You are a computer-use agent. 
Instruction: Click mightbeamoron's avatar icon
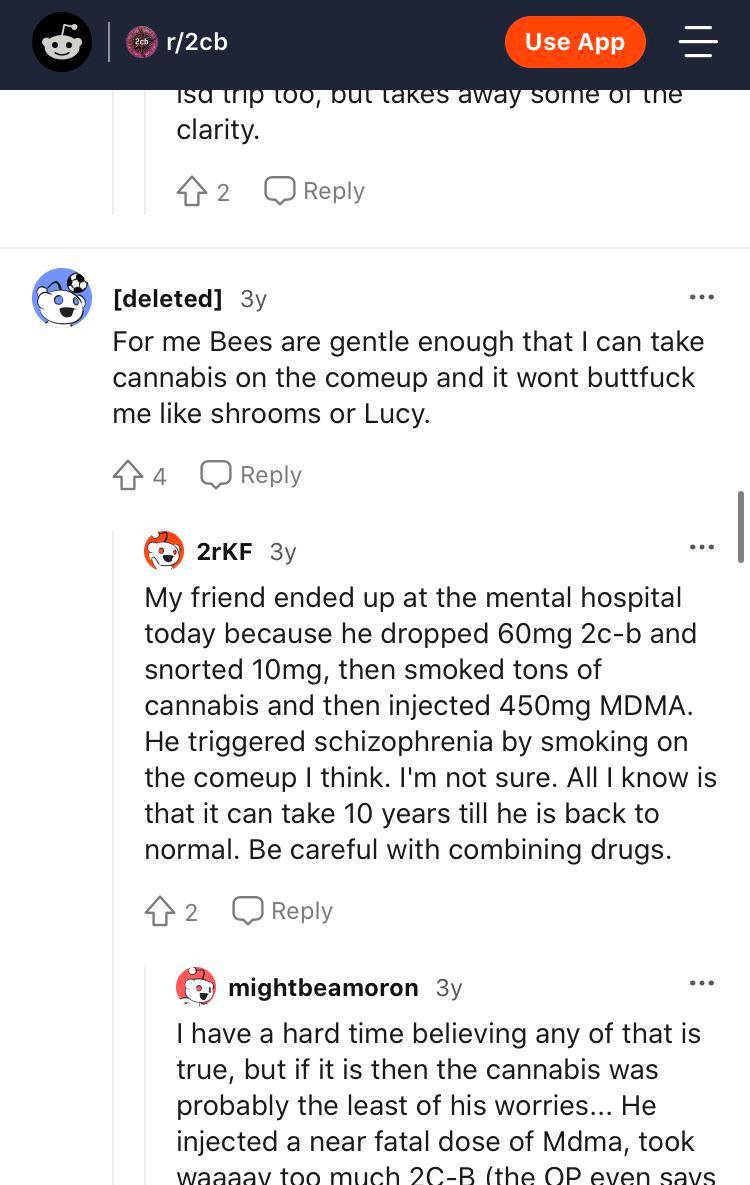point(196,986)
